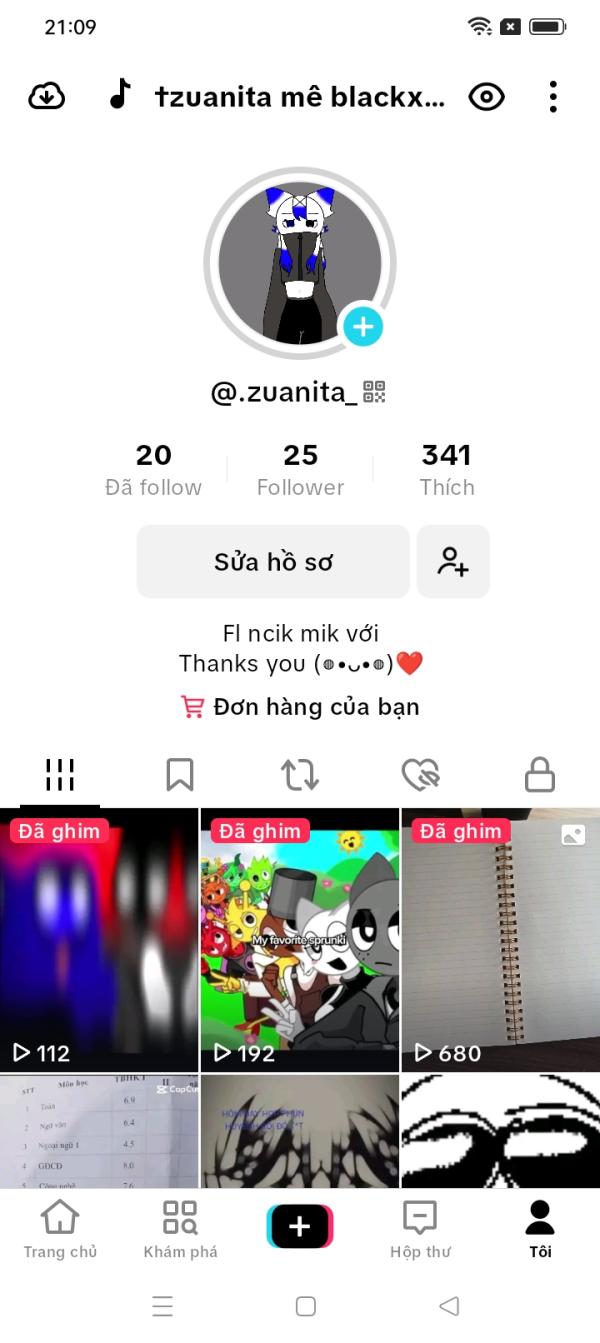View the Đã follow list

click(153, 470)
